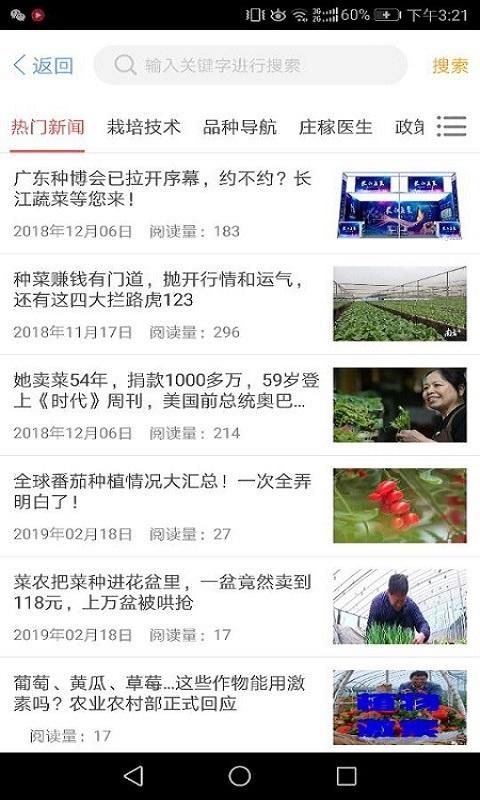Tap the yellow 搜索 button

tap(450, 66)
